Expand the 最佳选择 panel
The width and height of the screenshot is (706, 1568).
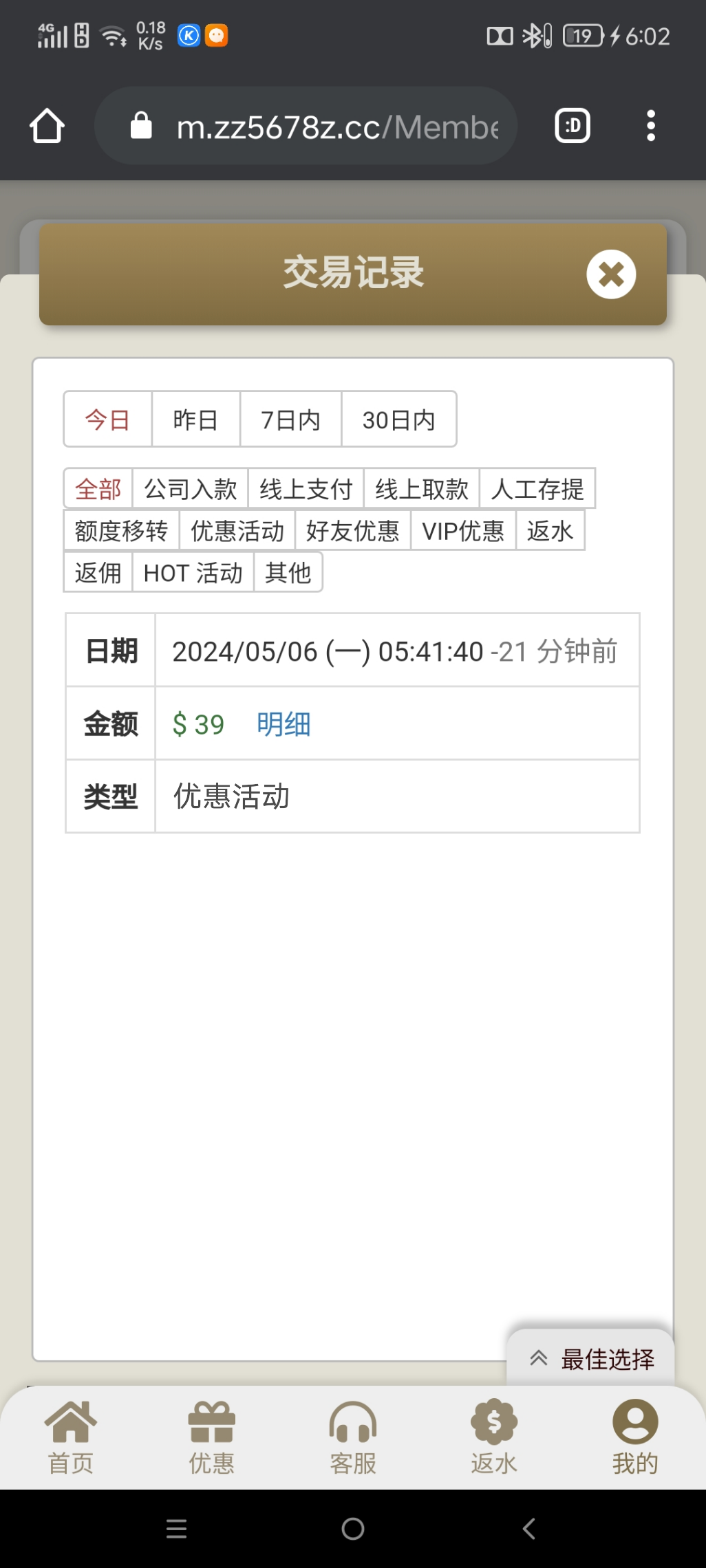tap(590, 1359)
